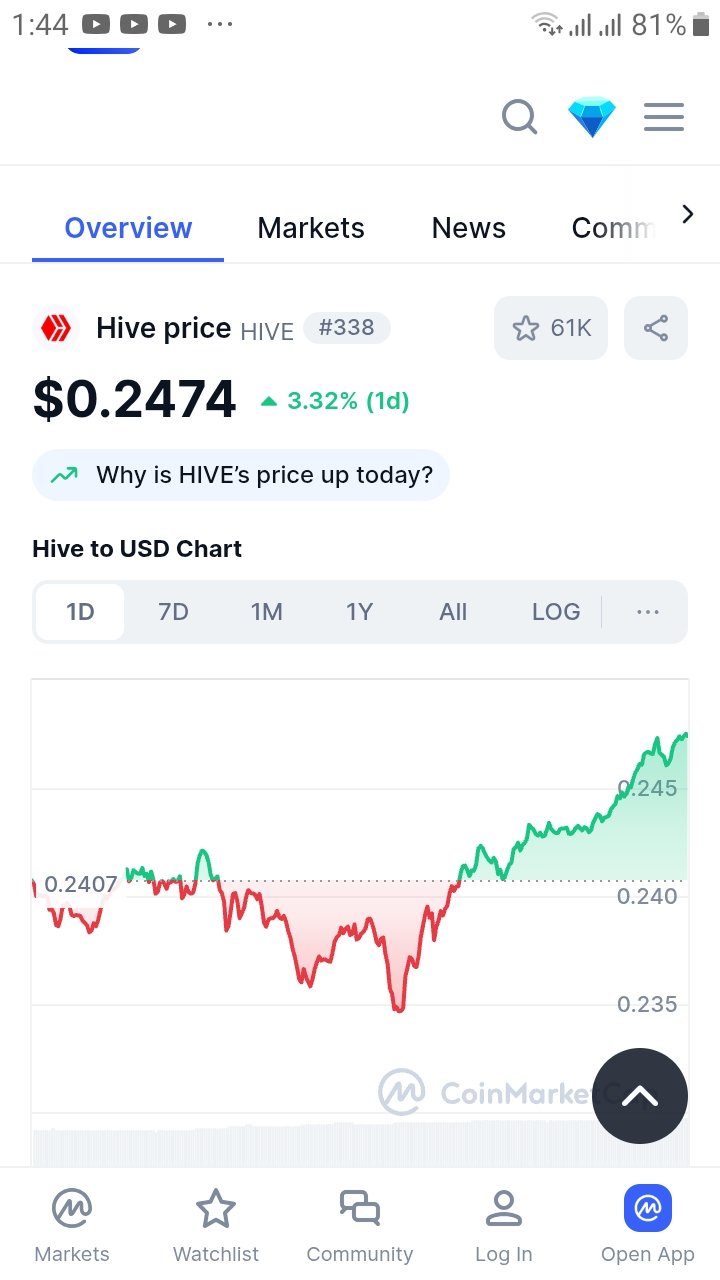The width and height of the screenshot is (720, 1280).
Task: Switch to the News tab
Action: coord(469,228)
